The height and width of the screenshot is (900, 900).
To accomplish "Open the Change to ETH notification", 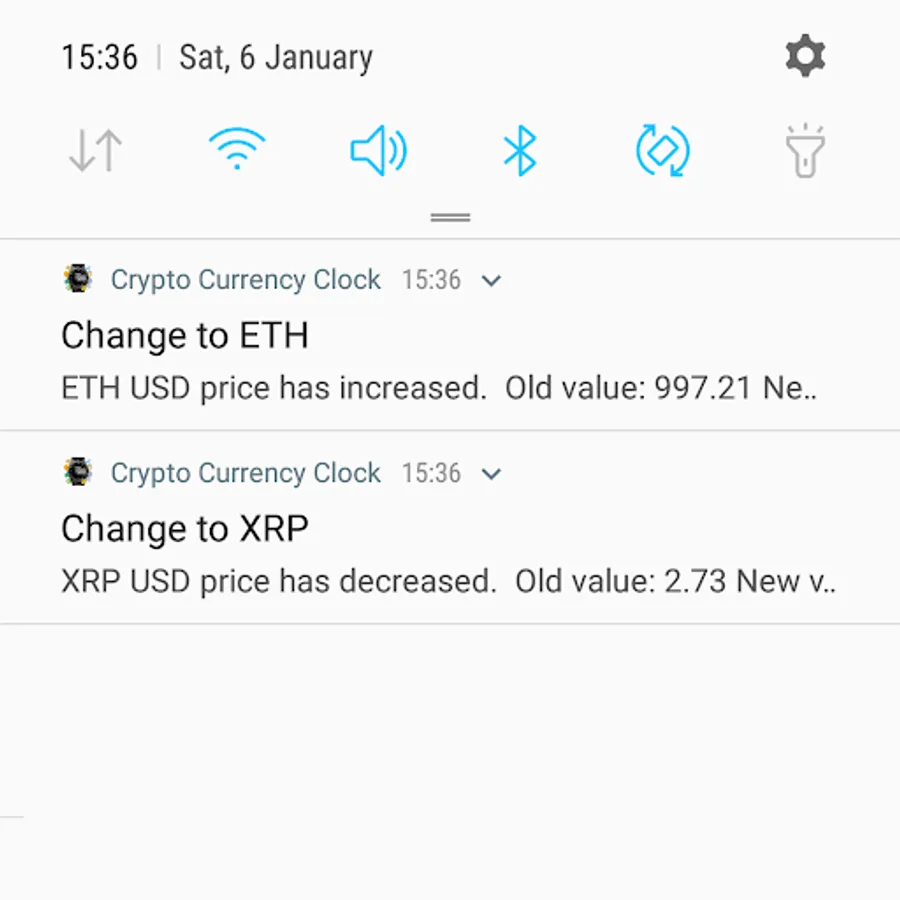I will (440, 360).
